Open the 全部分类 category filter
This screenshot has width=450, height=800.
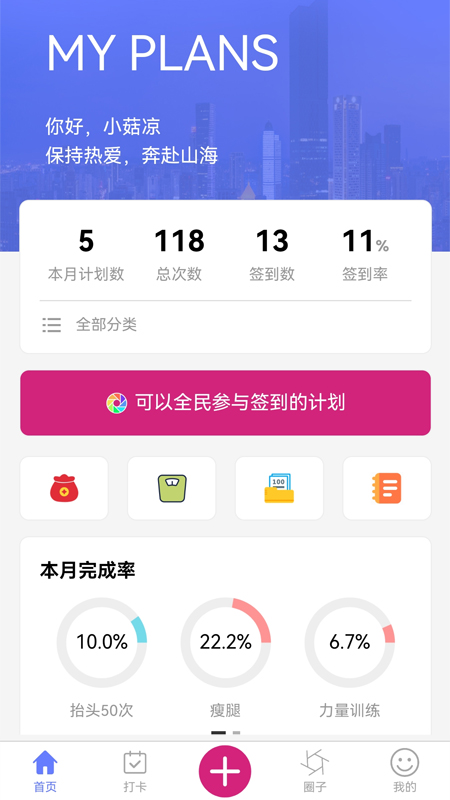coord(225,324)
